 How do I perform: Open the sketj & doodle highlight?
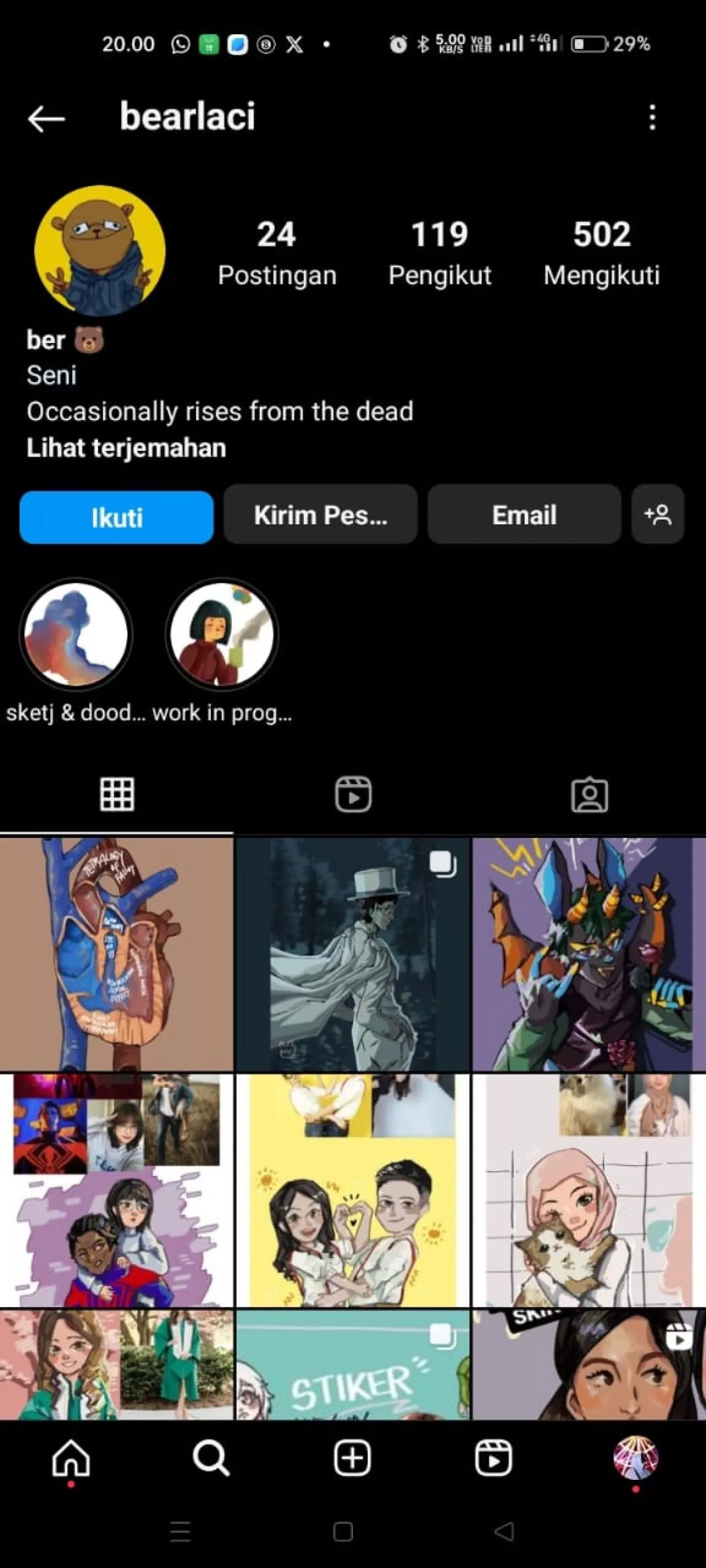click(76, 634)
